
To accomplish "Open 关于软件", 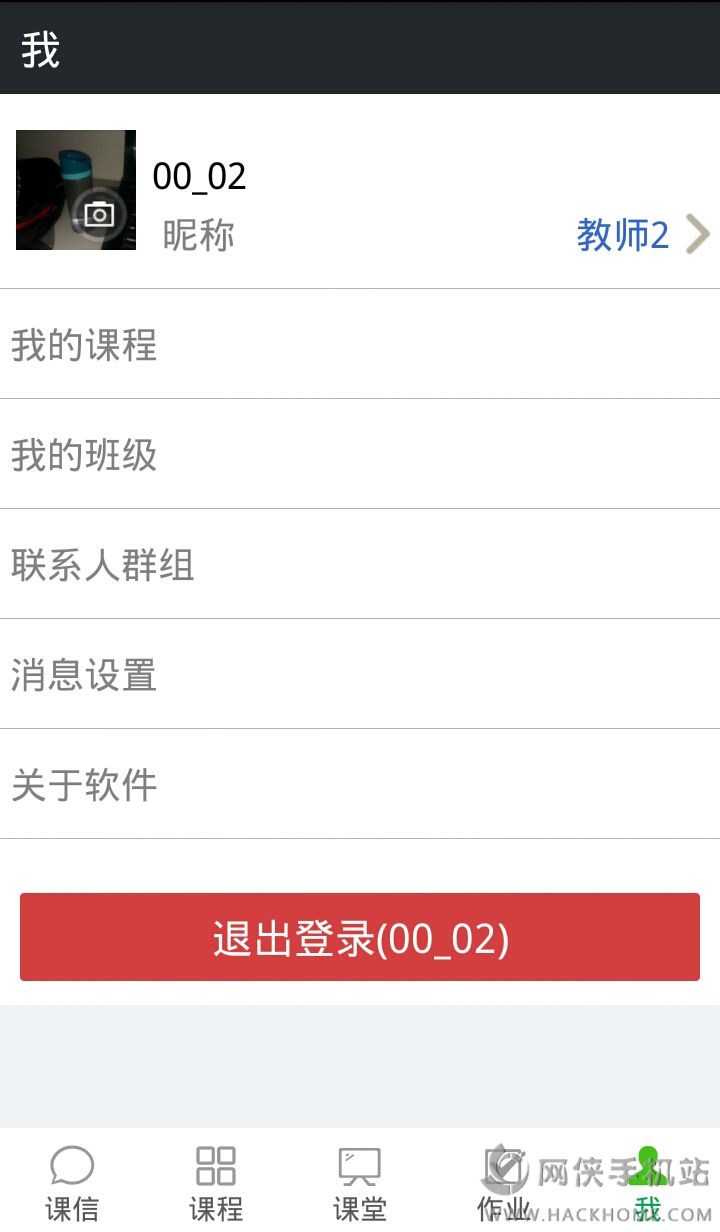I will (360, 785).
